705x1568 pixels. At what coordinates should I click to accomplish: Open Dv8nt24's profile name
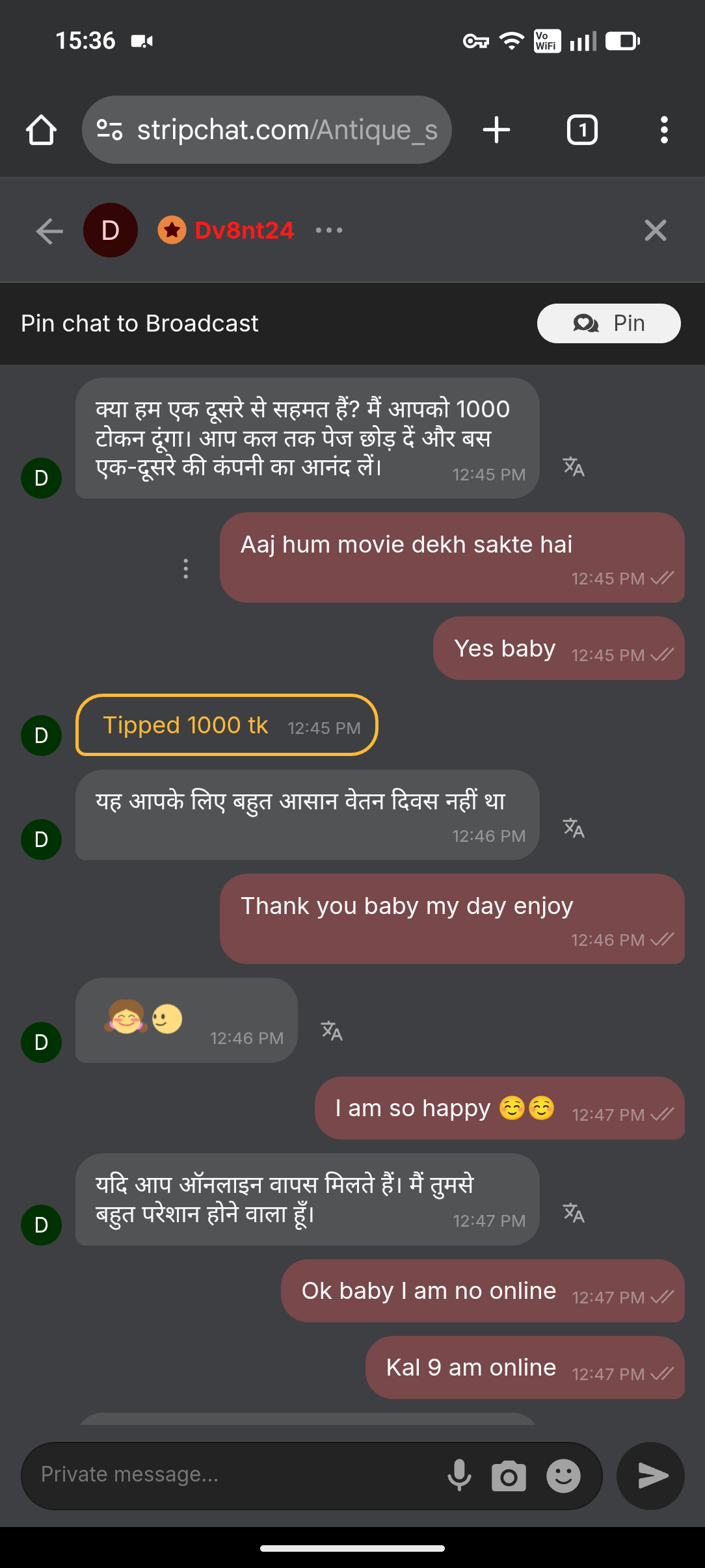pos(244,231)
